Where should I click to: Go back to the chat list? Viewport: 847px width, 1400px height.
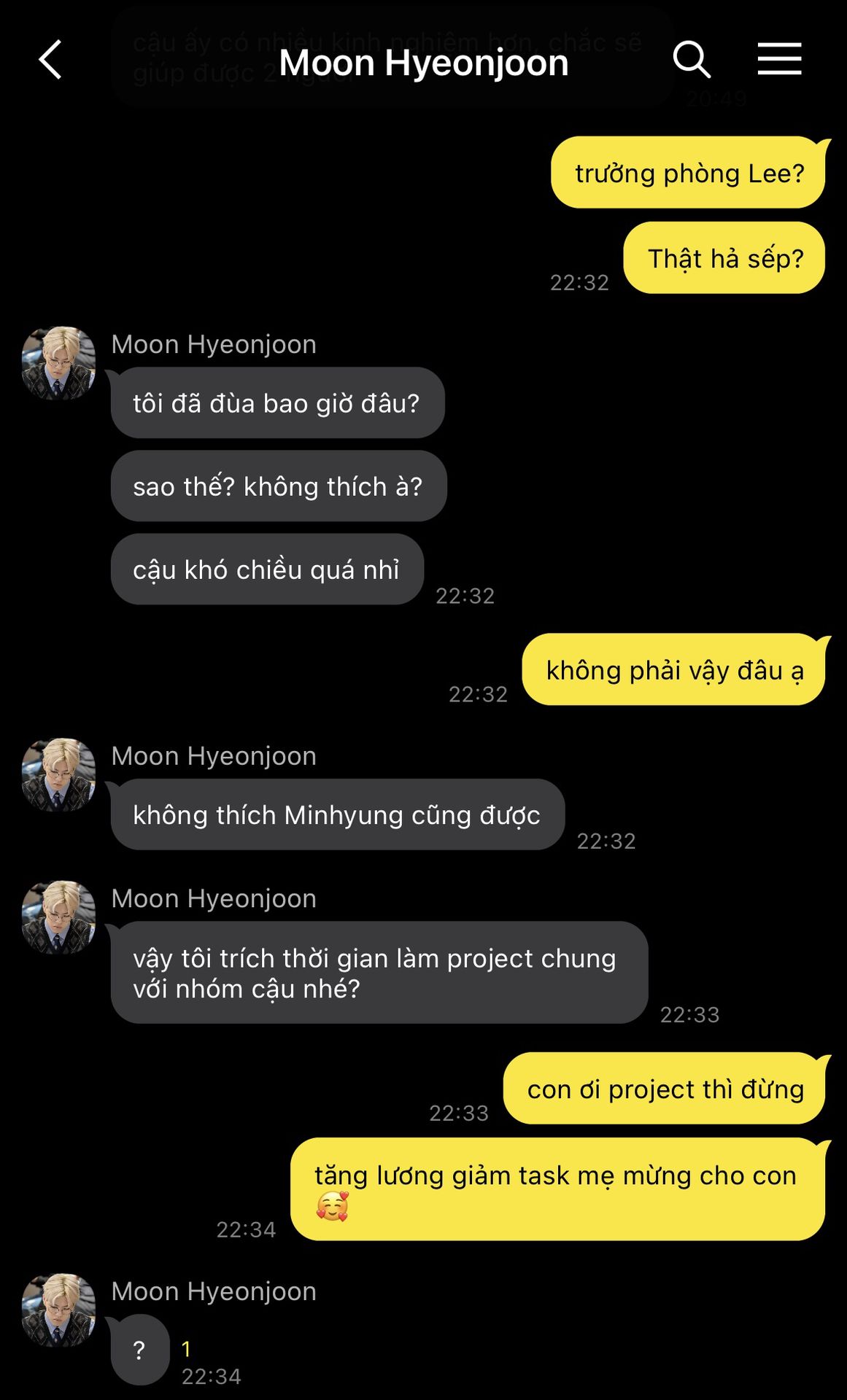click(x=50, y=60)
